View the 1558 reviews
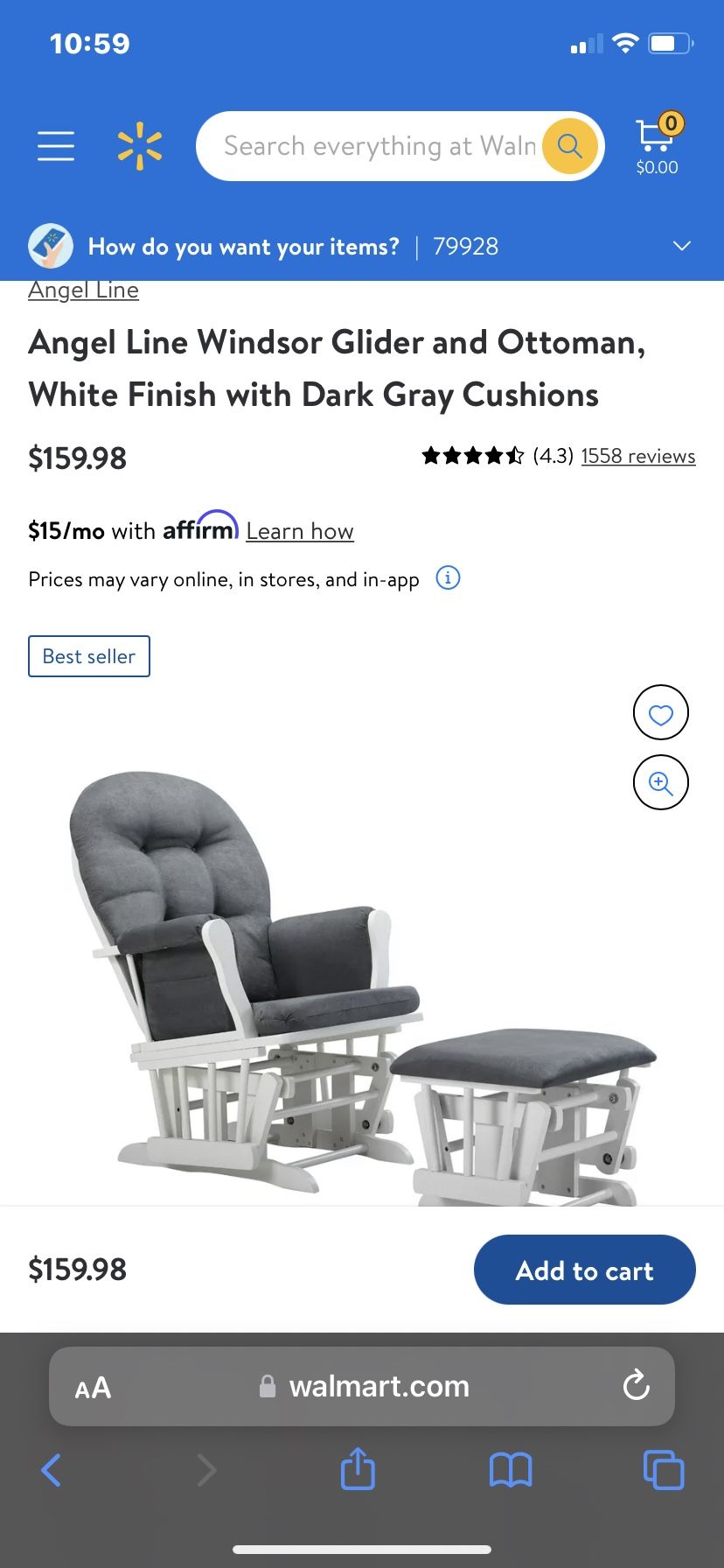This screenshot has width=724, height=1568. pos(637,456)
